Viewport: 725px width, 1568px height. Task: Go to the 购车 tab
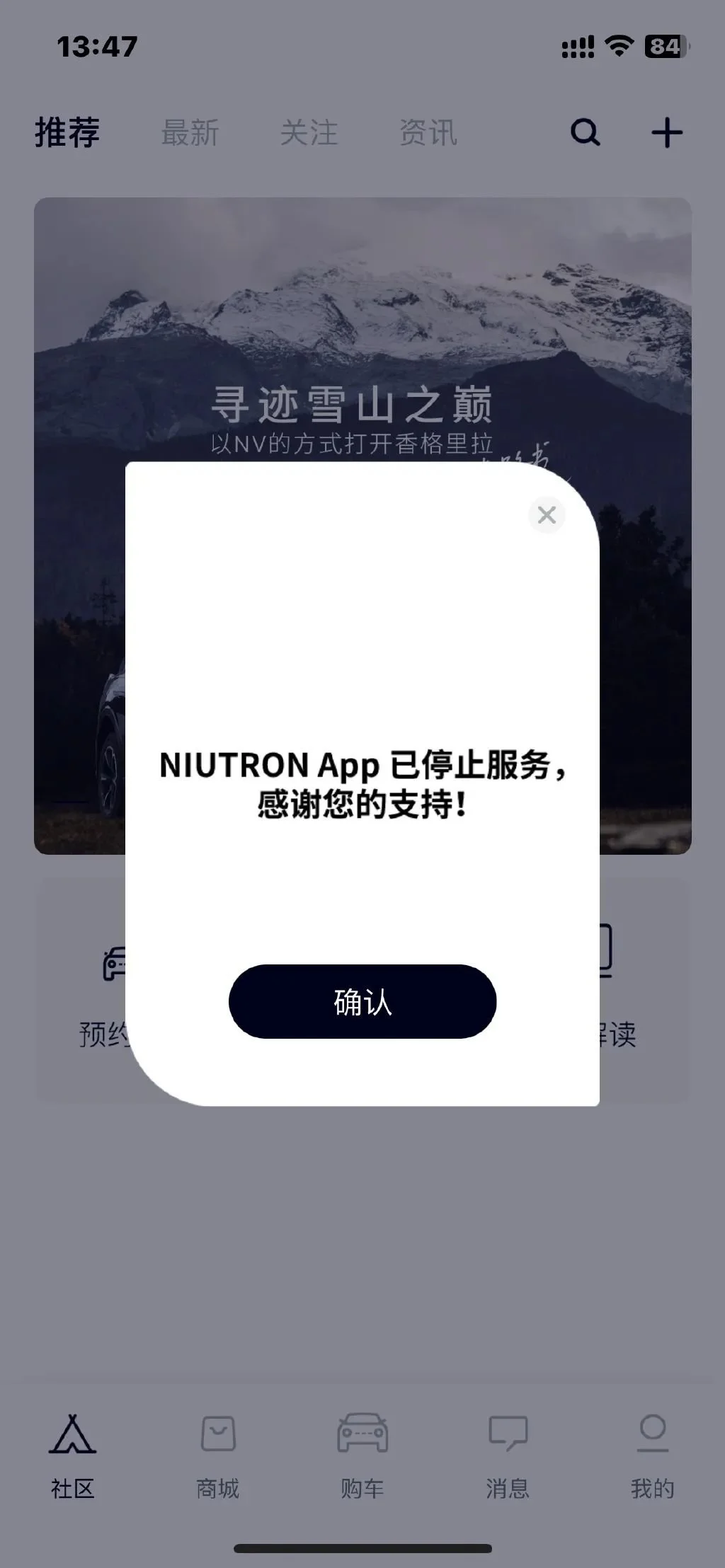(x=362, y=1456)
